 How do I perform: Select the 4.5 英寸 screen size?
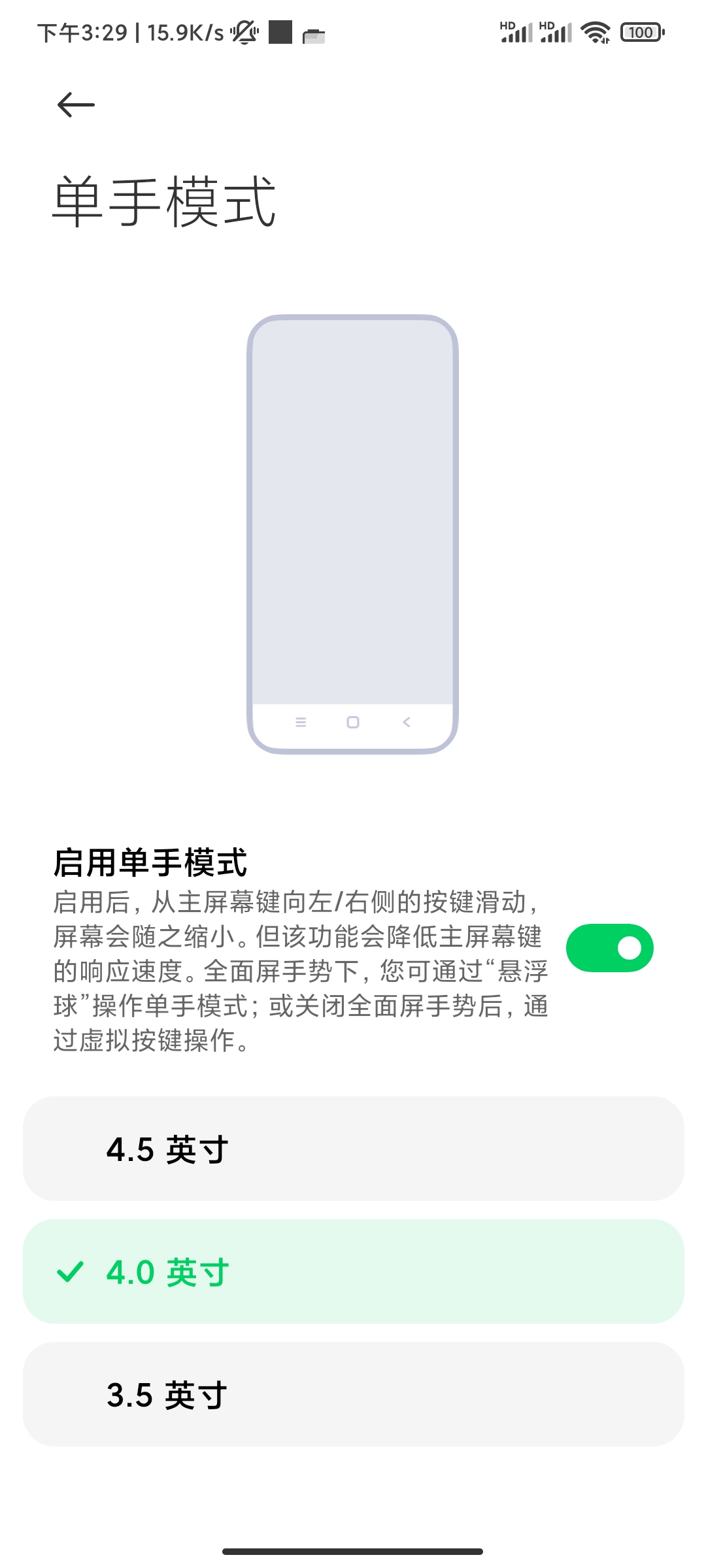pos(353,1149)
